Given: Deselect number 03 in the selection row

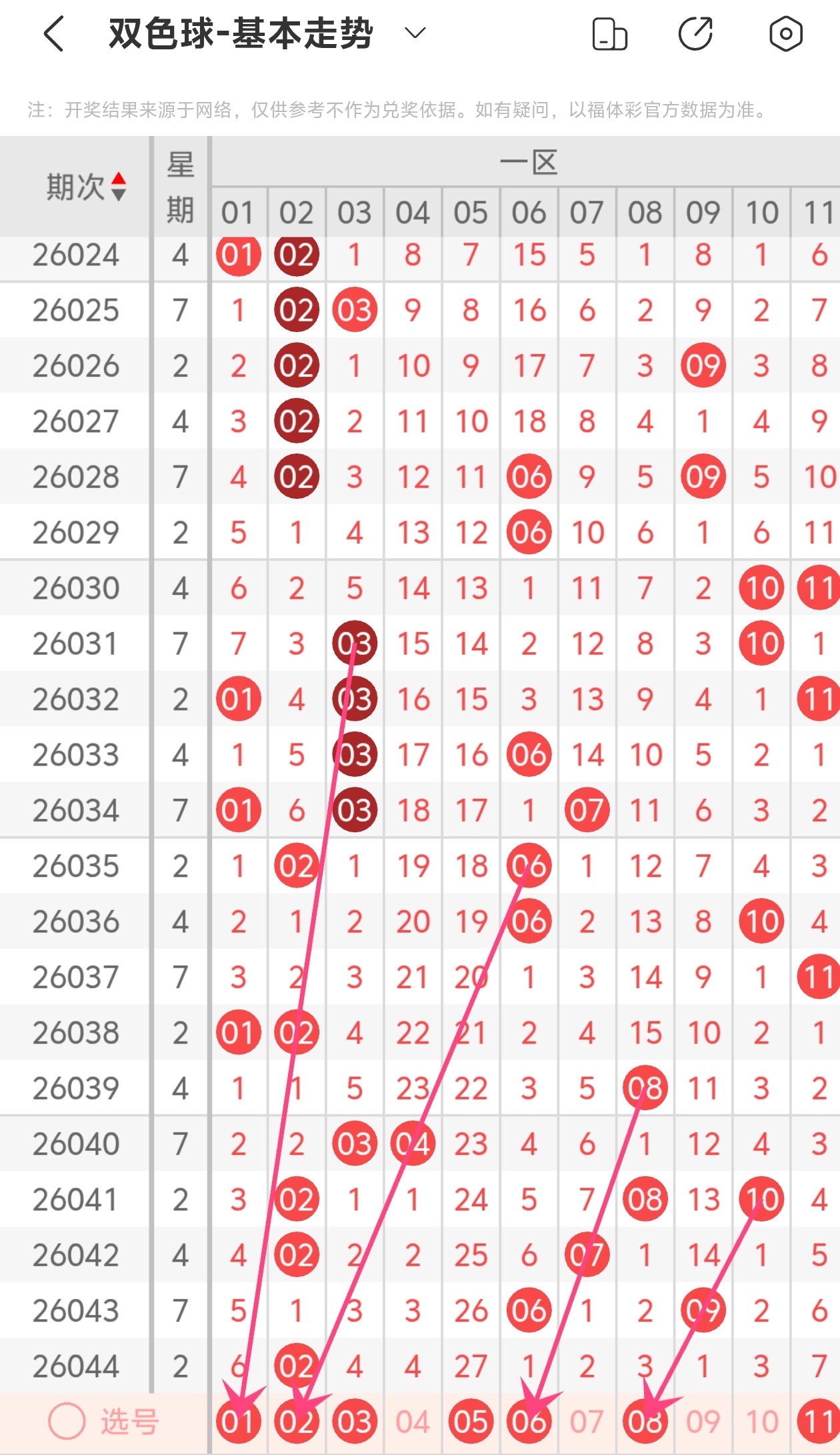Looking at the screenshot, I should 354,1421.
